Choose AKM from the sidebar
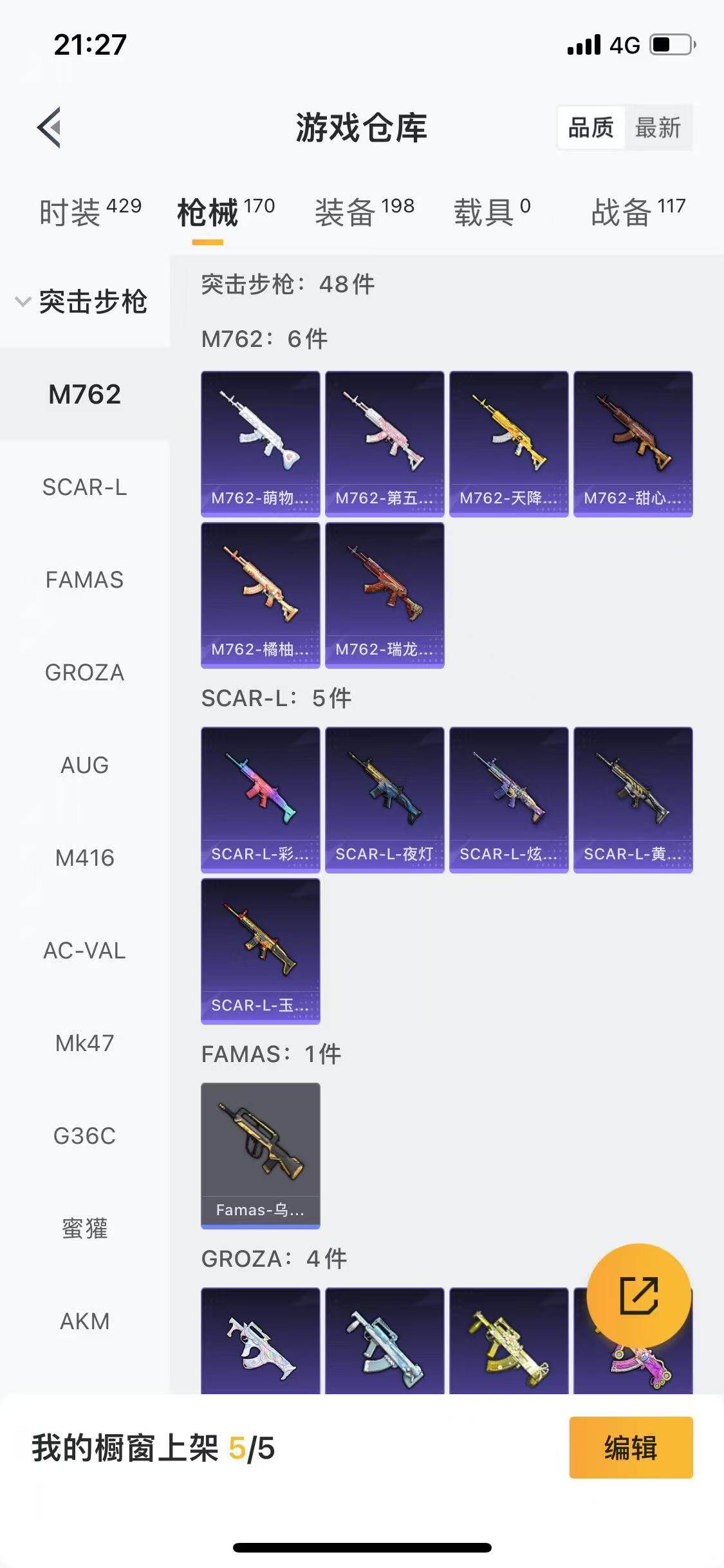This screenshot has height=1568, width=724. (84, 1321)
